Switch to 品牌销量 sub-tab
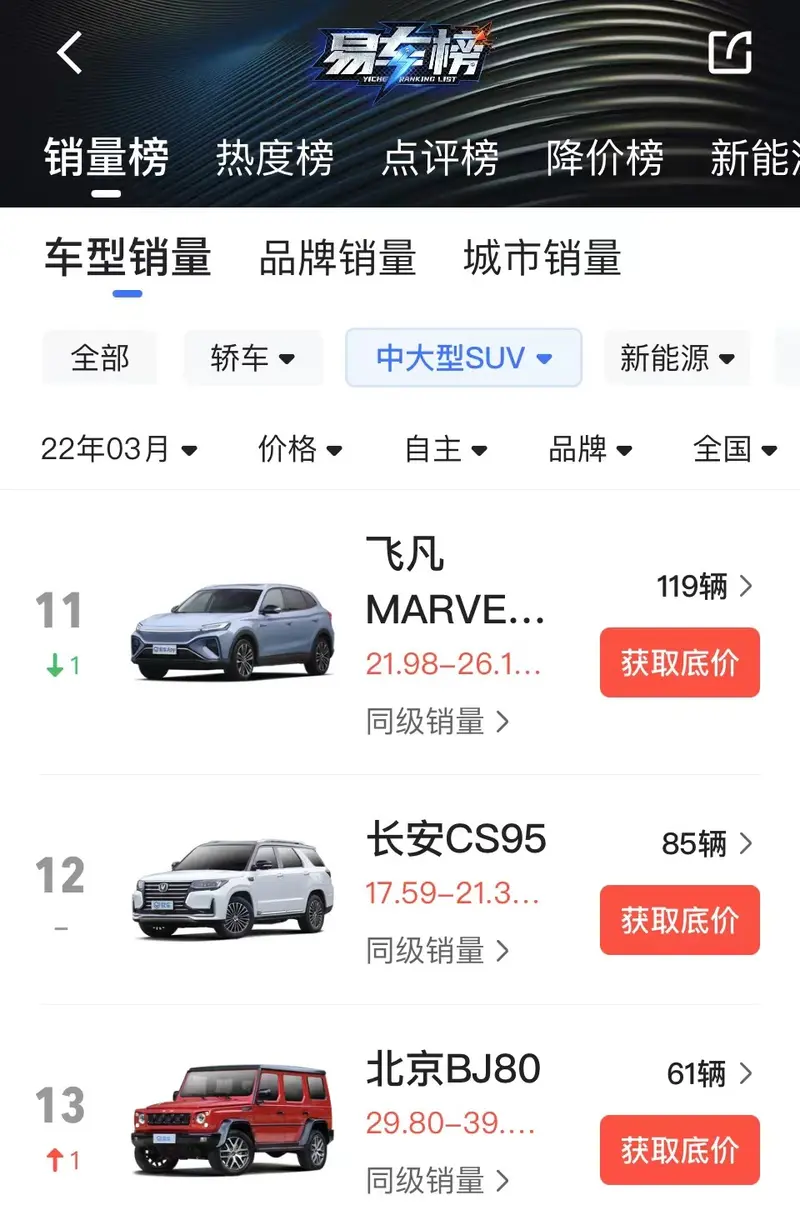The height and width of the screenshot is (1230, 800). 337,258
